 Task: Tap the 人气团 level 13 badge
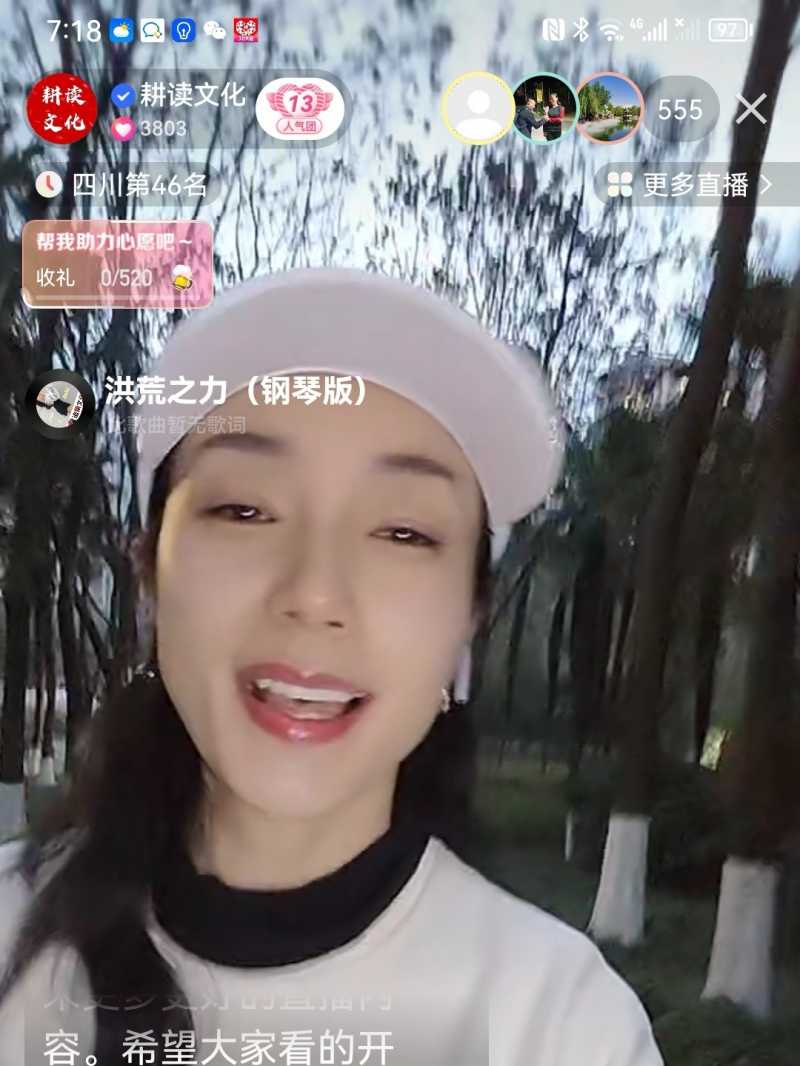[300, 105]
